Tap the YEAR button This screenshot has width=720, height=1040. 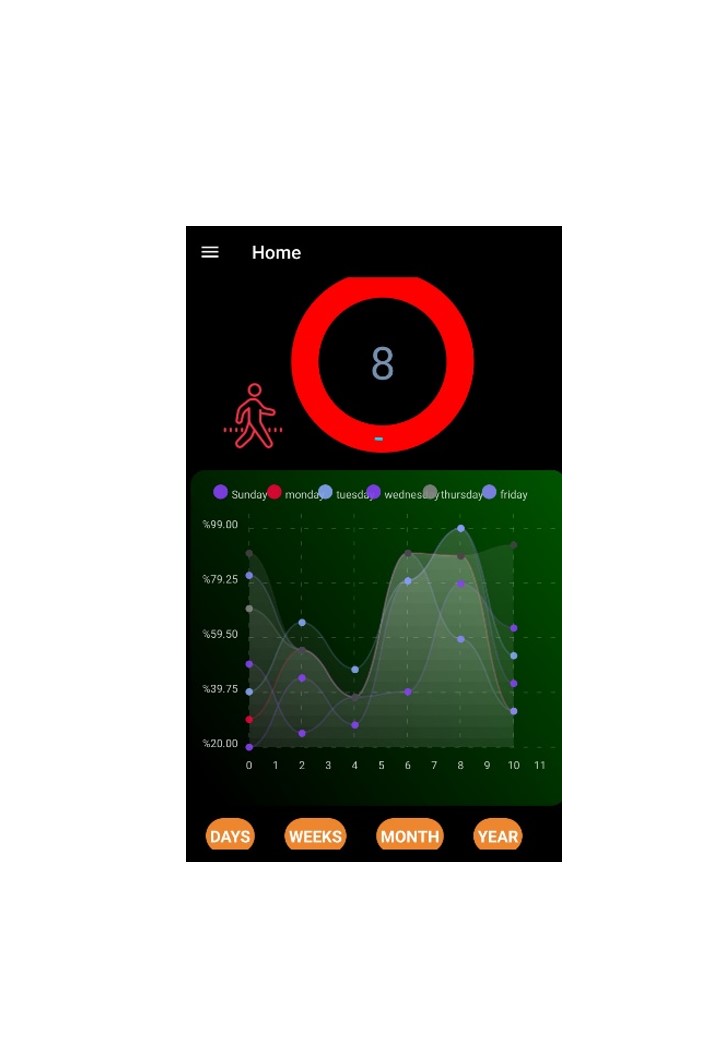pos(498,836)
